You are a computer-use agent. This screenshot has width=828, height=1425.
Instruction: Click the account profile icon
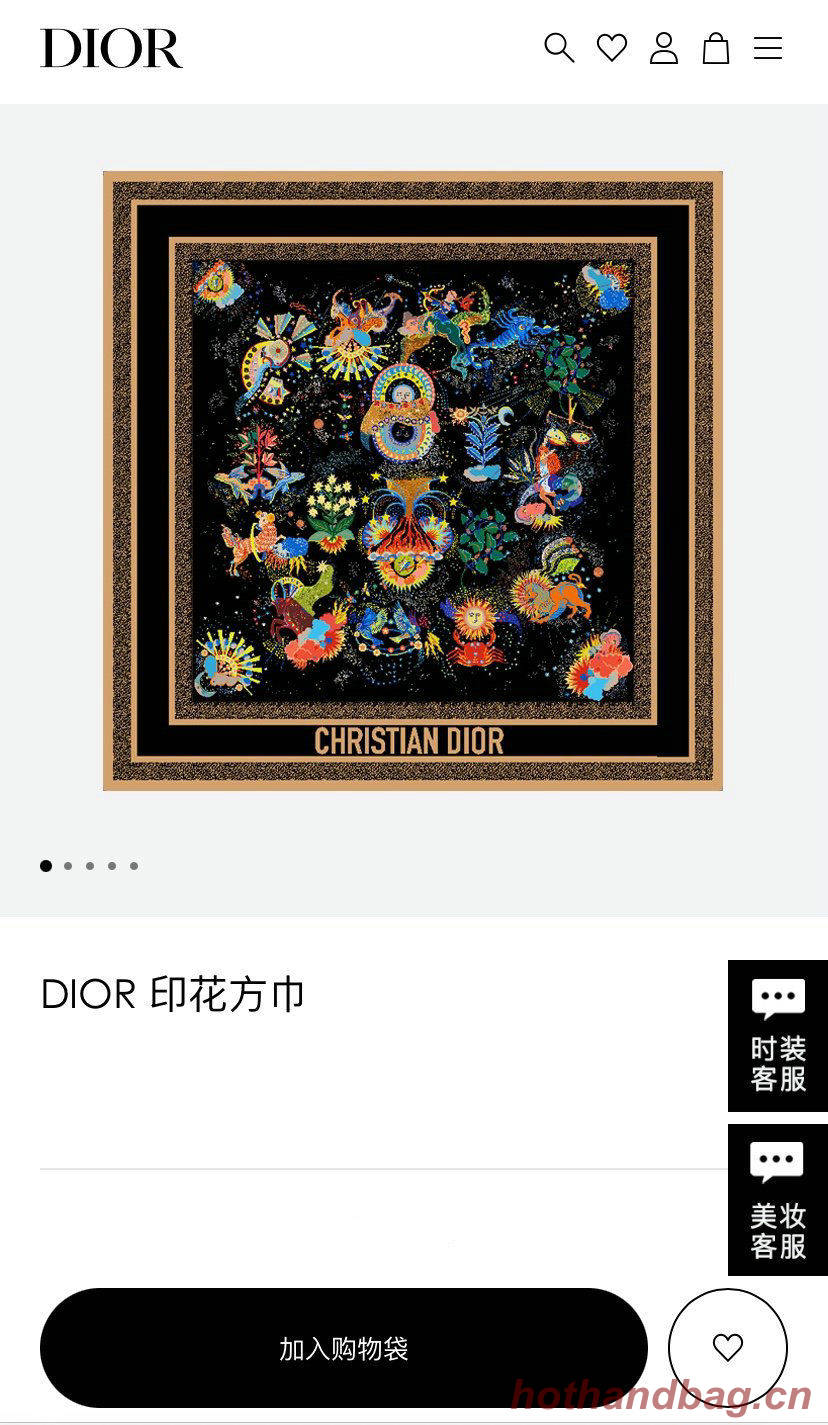[665, 47]
